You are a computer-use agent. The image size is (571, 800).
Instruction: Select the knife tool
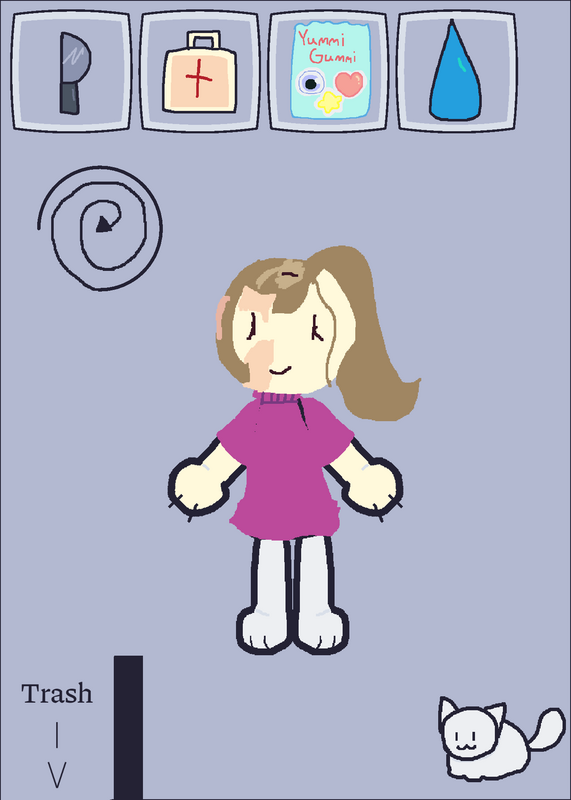click(x=71, y=72)
